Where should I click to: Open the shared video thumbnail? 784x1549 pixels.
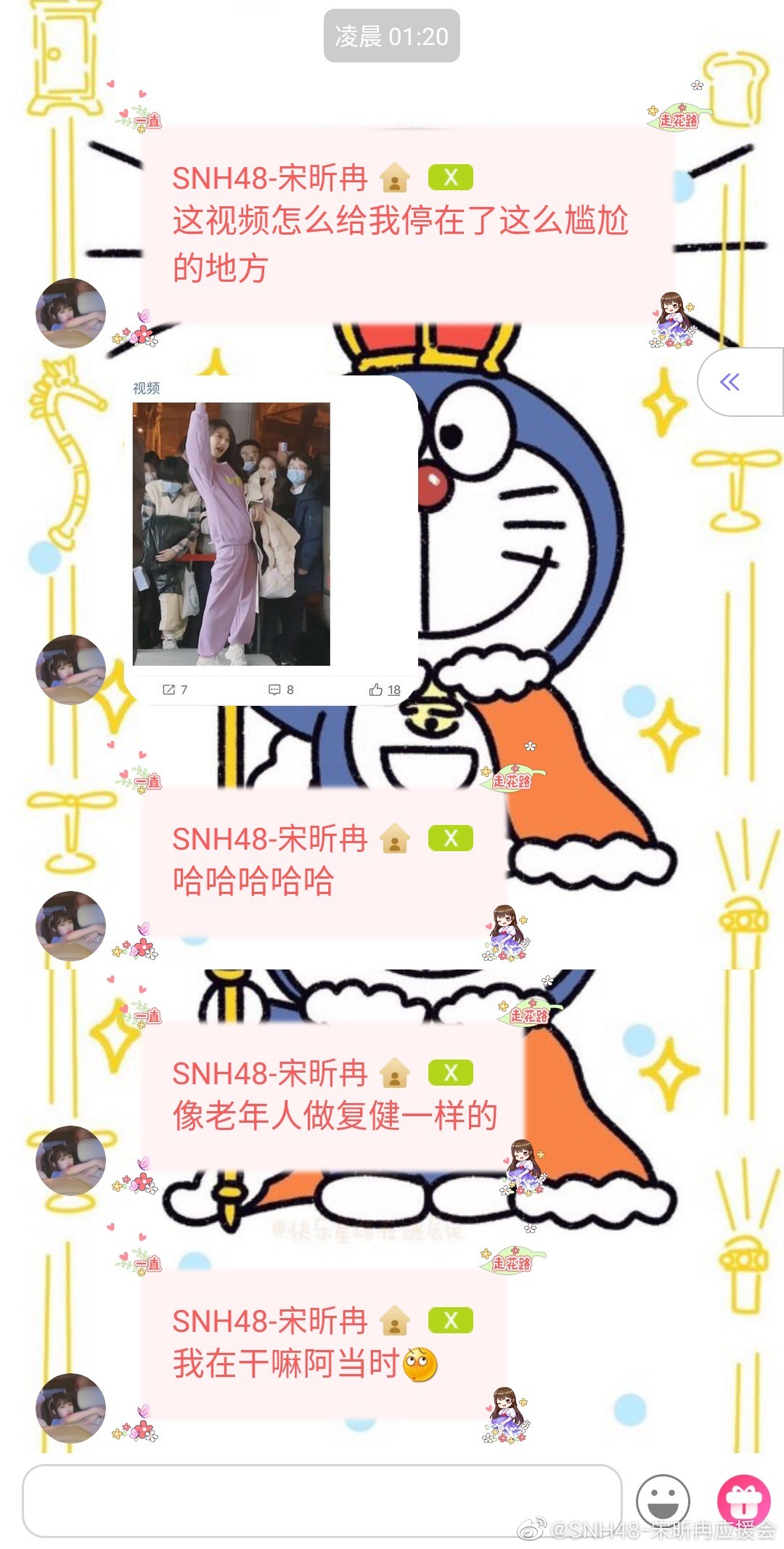(x=231, y=534)
